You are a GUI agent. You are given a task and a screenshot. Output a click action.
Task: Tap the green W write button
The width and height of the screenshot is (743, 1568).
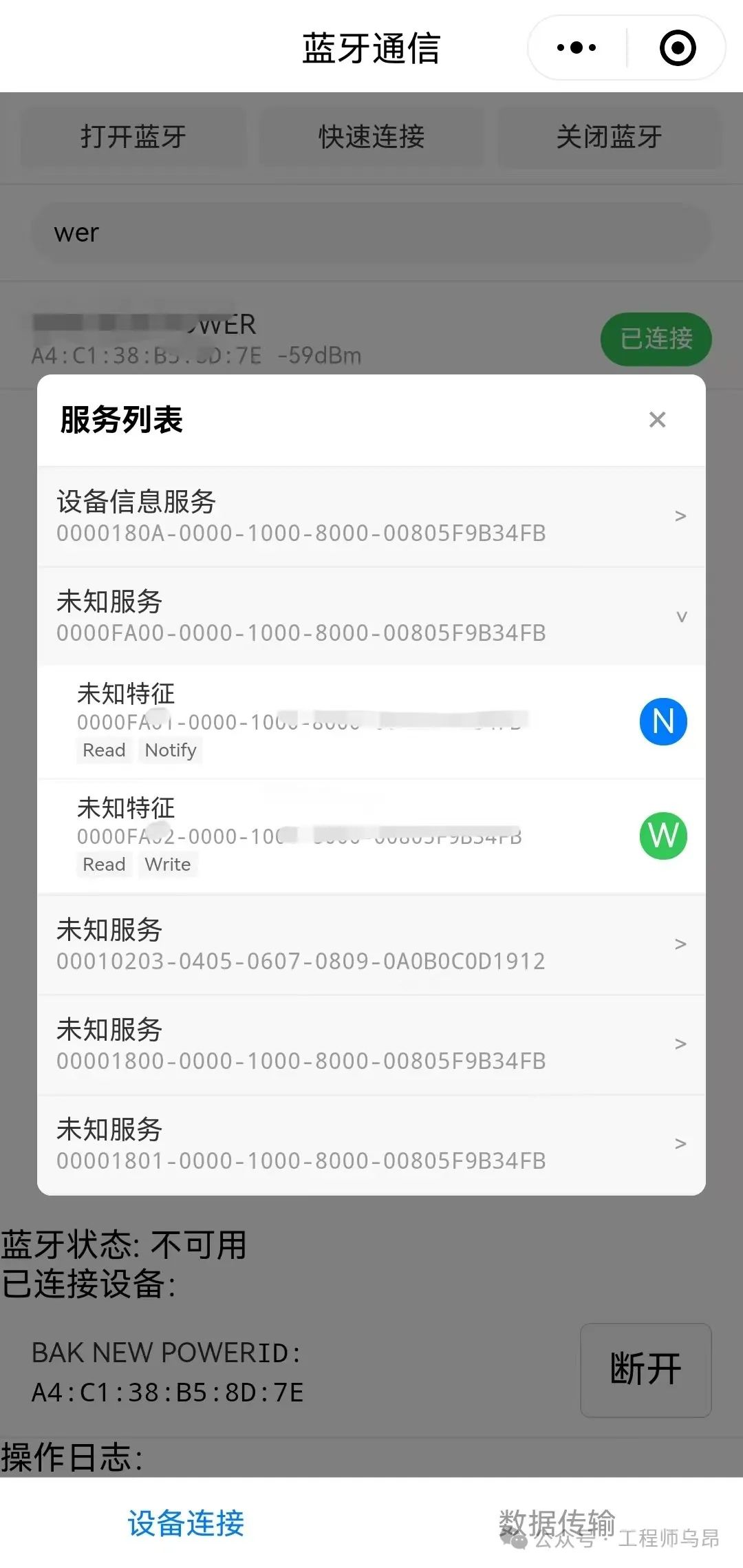(x=663, y=836)
